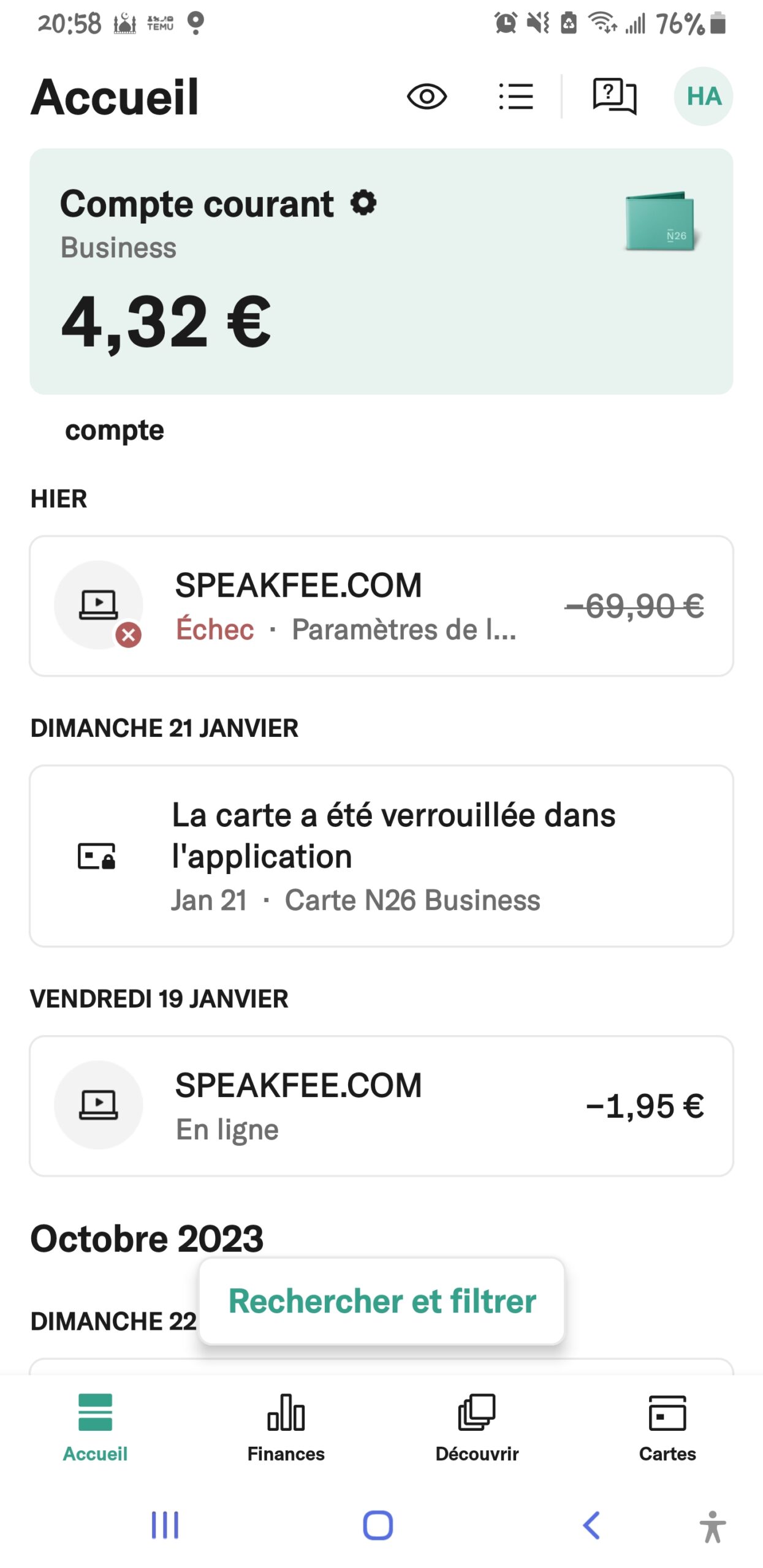This screenshot has width=763, height=1568.
Task: Open the help chat icon
Action: tap(614, 96)
